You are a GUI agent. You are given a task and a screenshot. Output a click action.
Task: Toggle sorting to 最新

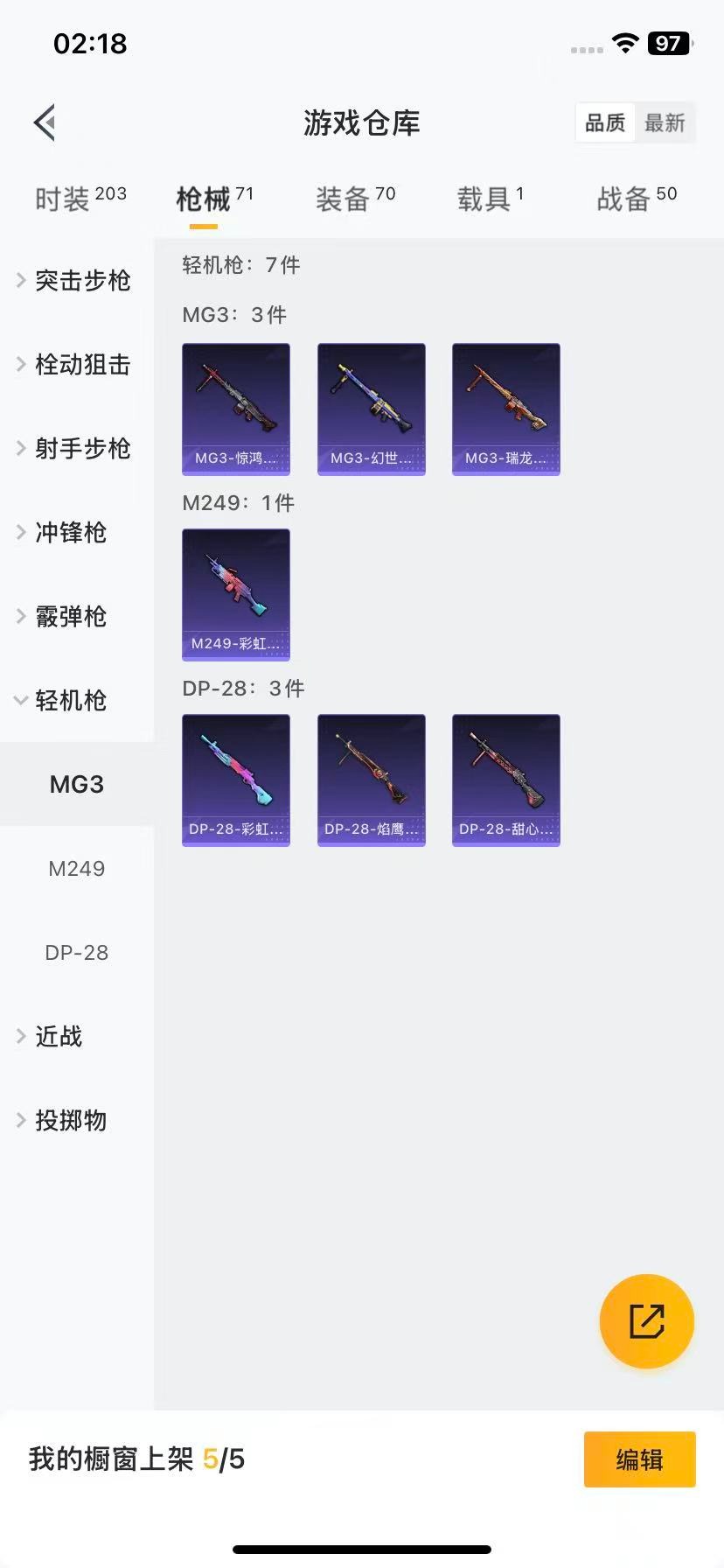point(665,123)
